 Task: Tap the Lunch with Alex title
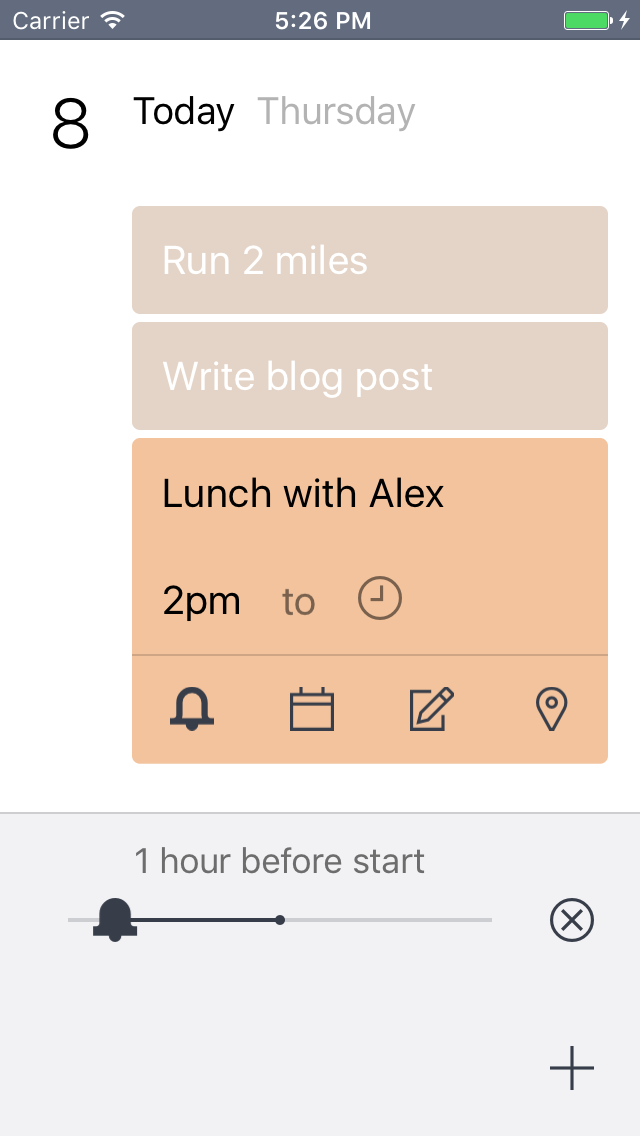(303, 493)
